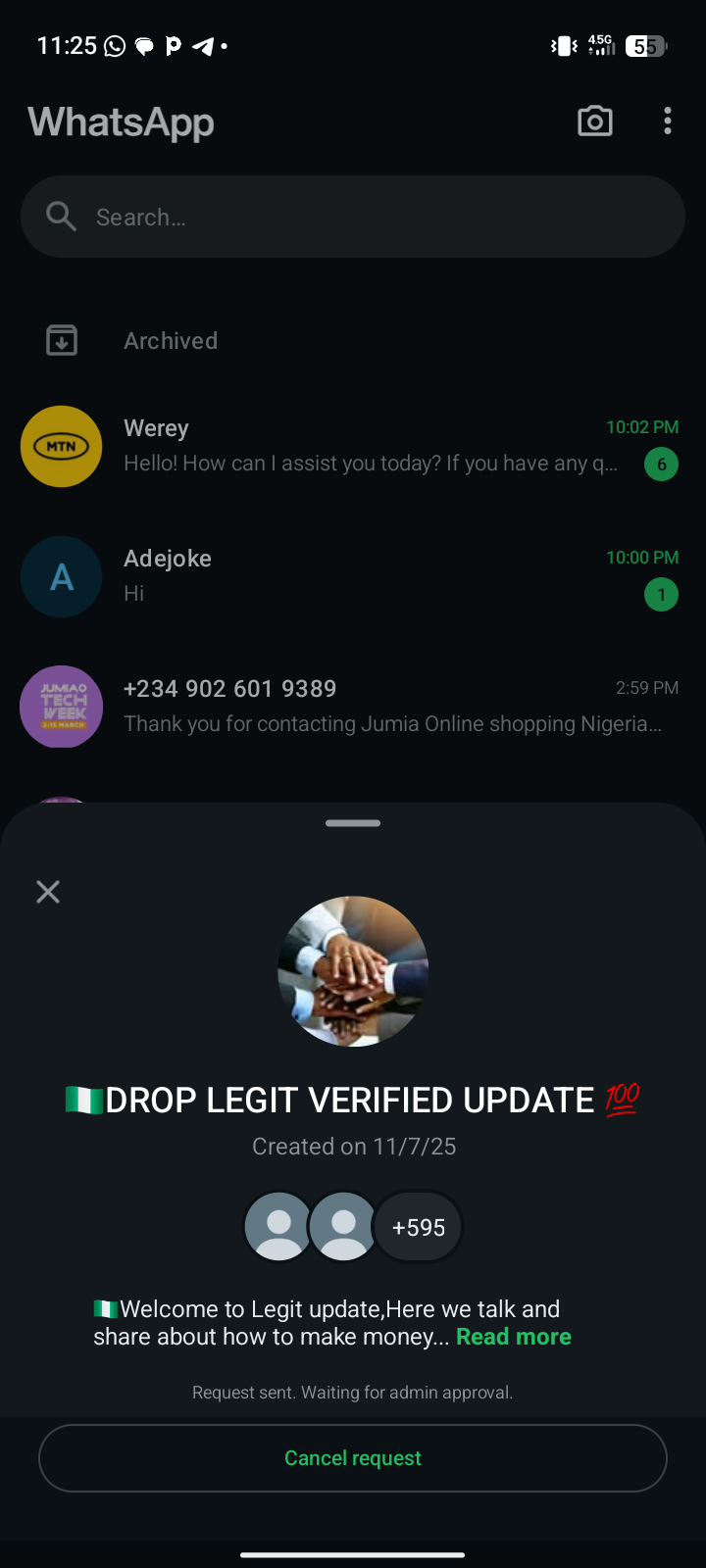Expand description with Read more

pyautogui.click(x=513, y=1337)
